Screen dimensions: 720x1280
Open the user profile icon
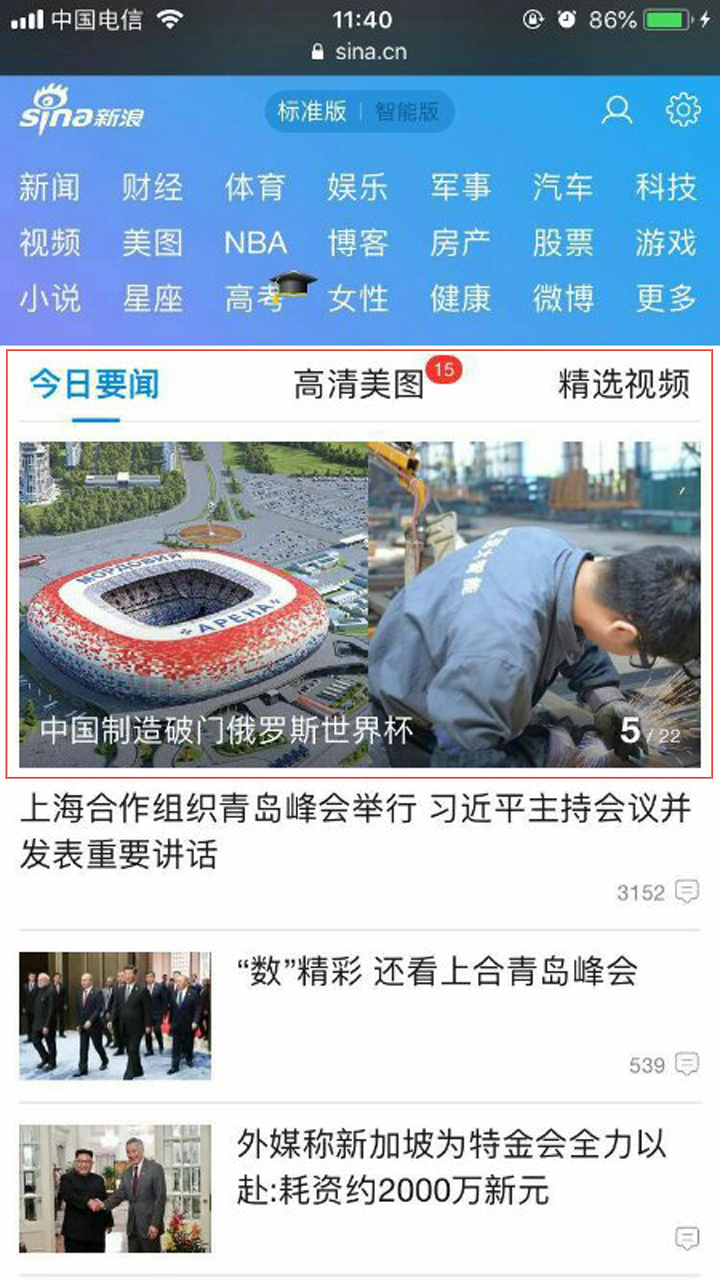click(616, 110)
